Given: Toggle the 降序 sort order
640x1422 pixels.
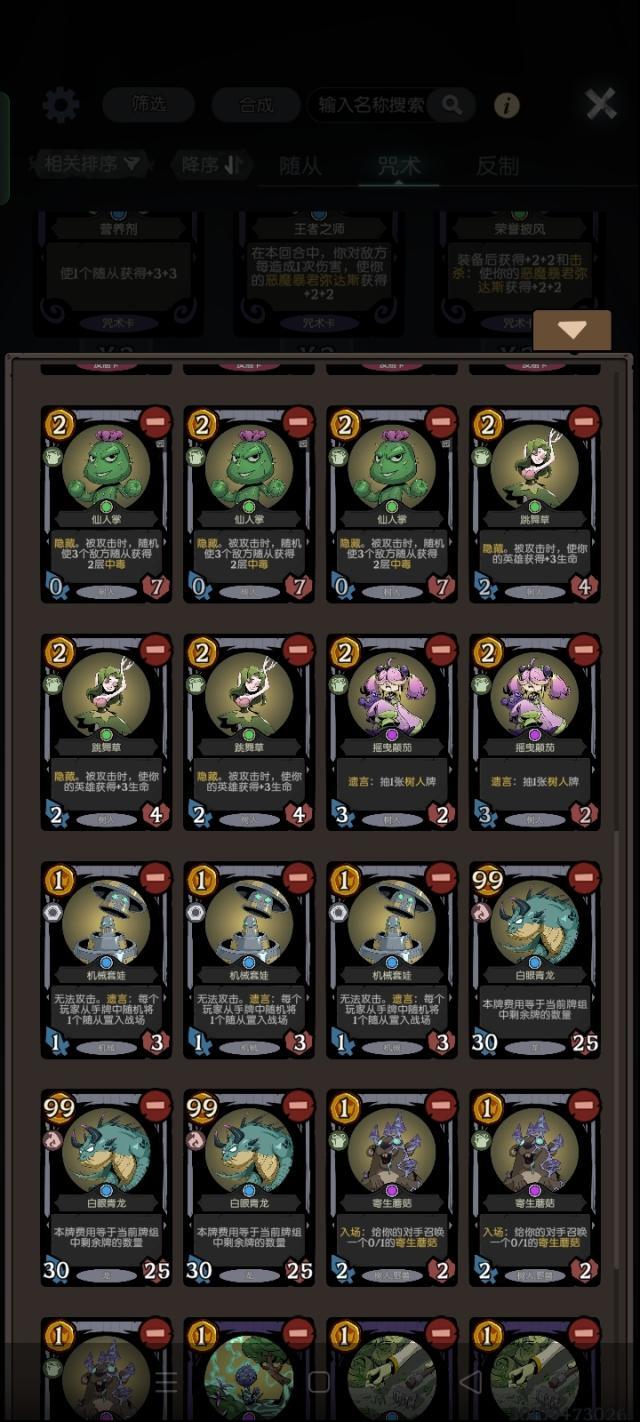Looking at the screenshot, I should [209, 164].
